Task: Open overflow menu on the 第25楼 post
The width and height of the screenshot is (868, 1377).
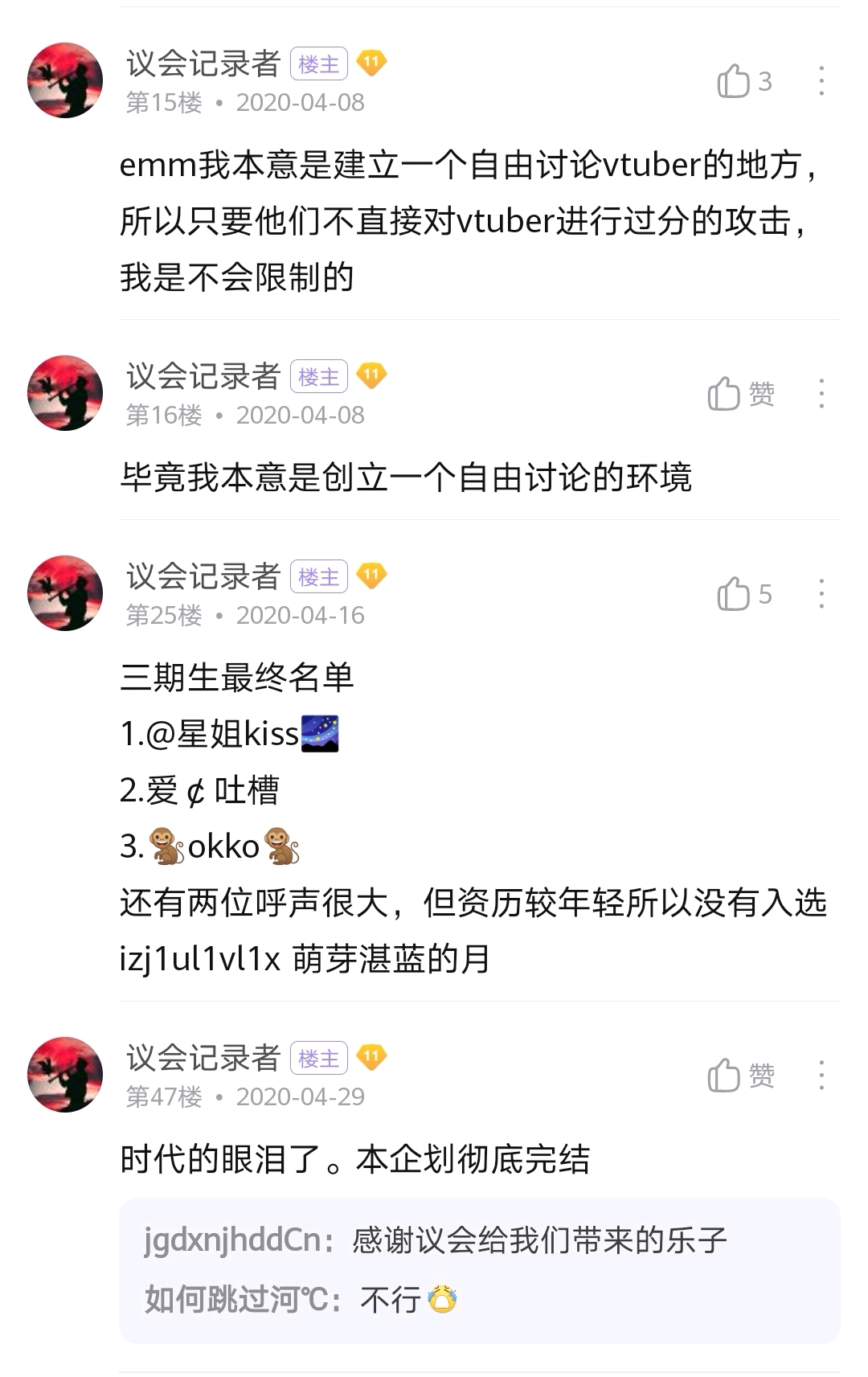Action: coord(821,595)
